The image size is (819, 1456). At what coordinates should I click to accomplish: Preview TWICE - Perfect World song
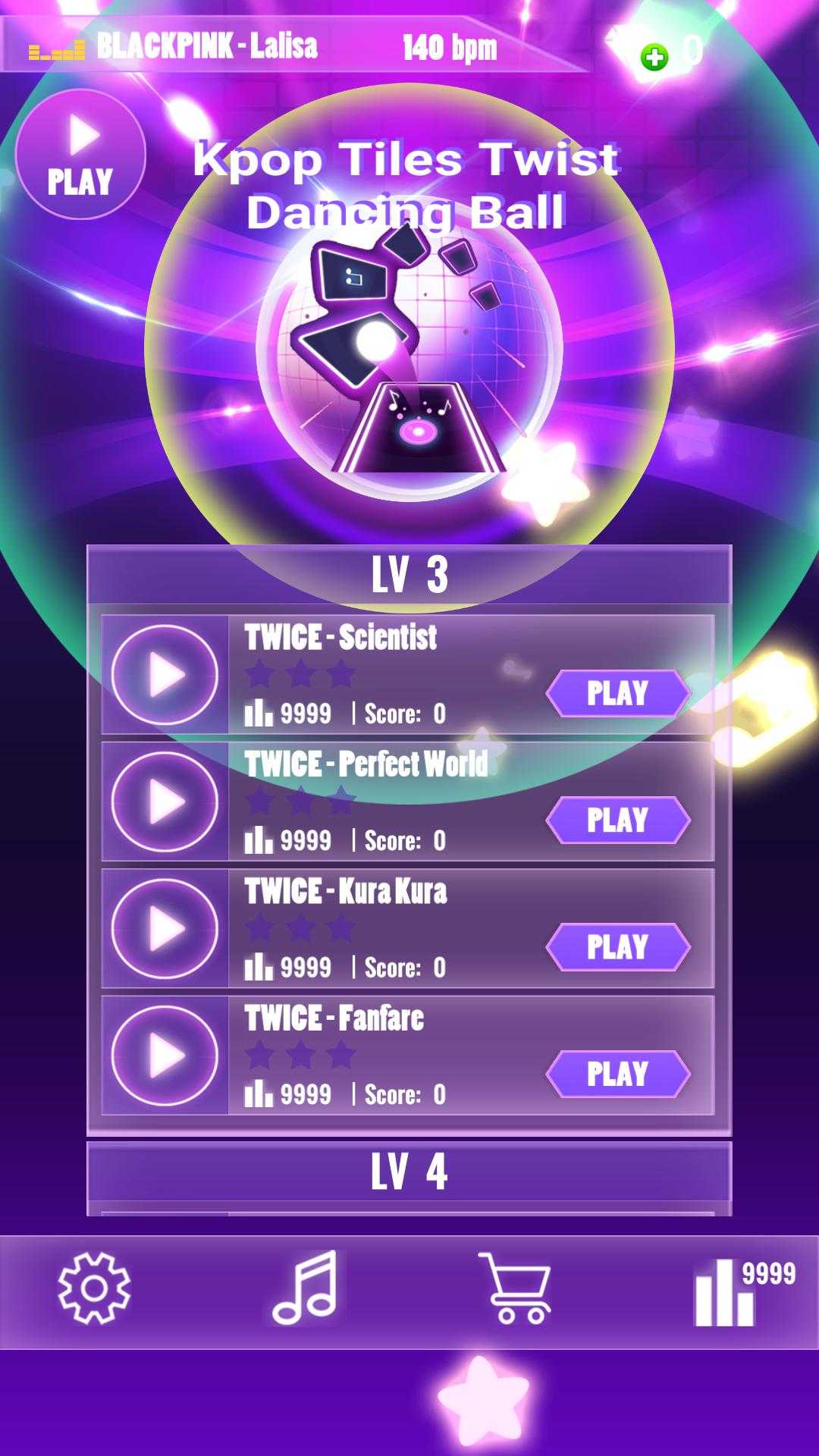165,802
